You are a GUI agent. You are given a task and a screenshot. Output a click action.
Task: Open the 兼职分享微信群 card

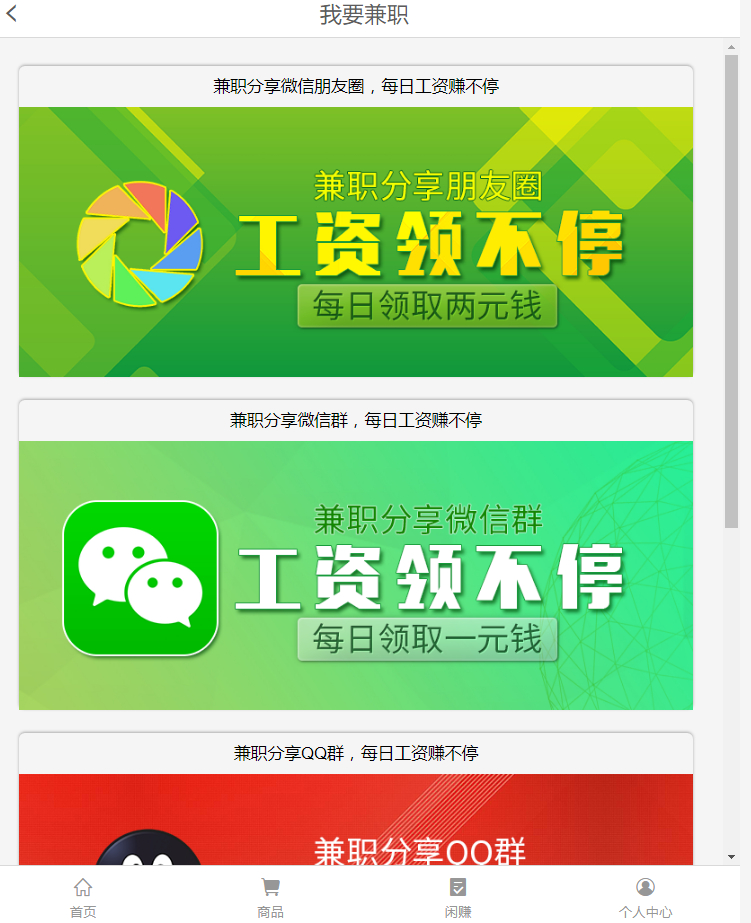(x=356, y=575)
